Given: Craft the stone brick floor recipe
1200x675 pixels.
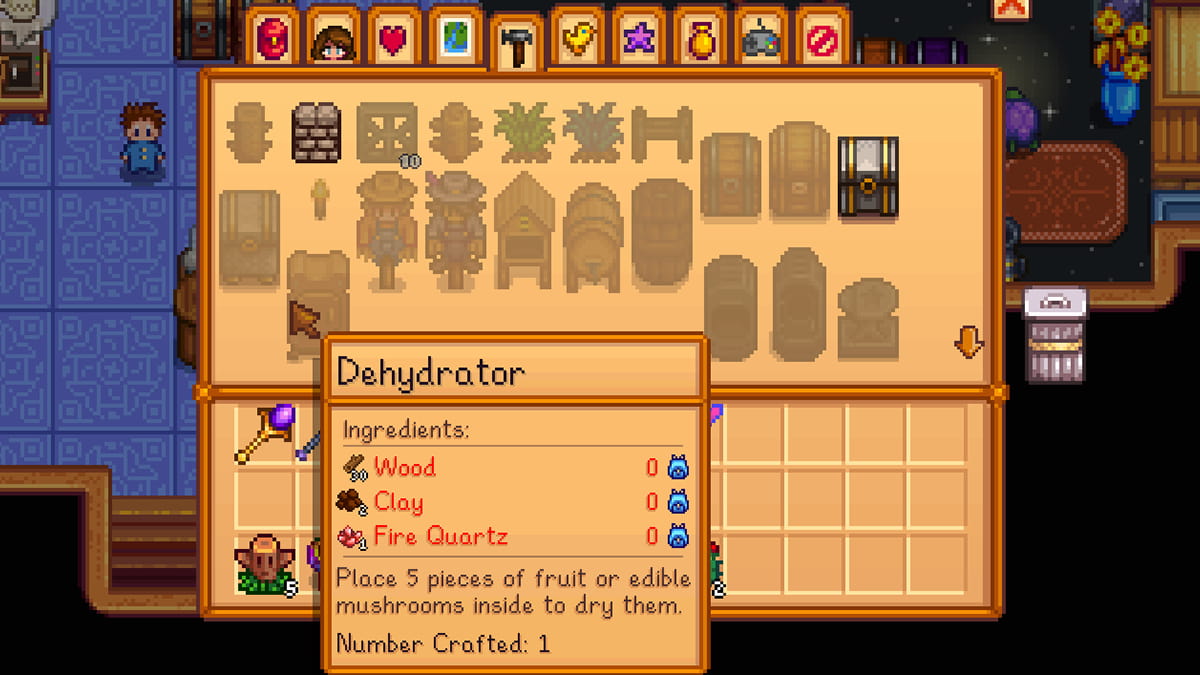Looking at the screenshot, I should (316, 133).
